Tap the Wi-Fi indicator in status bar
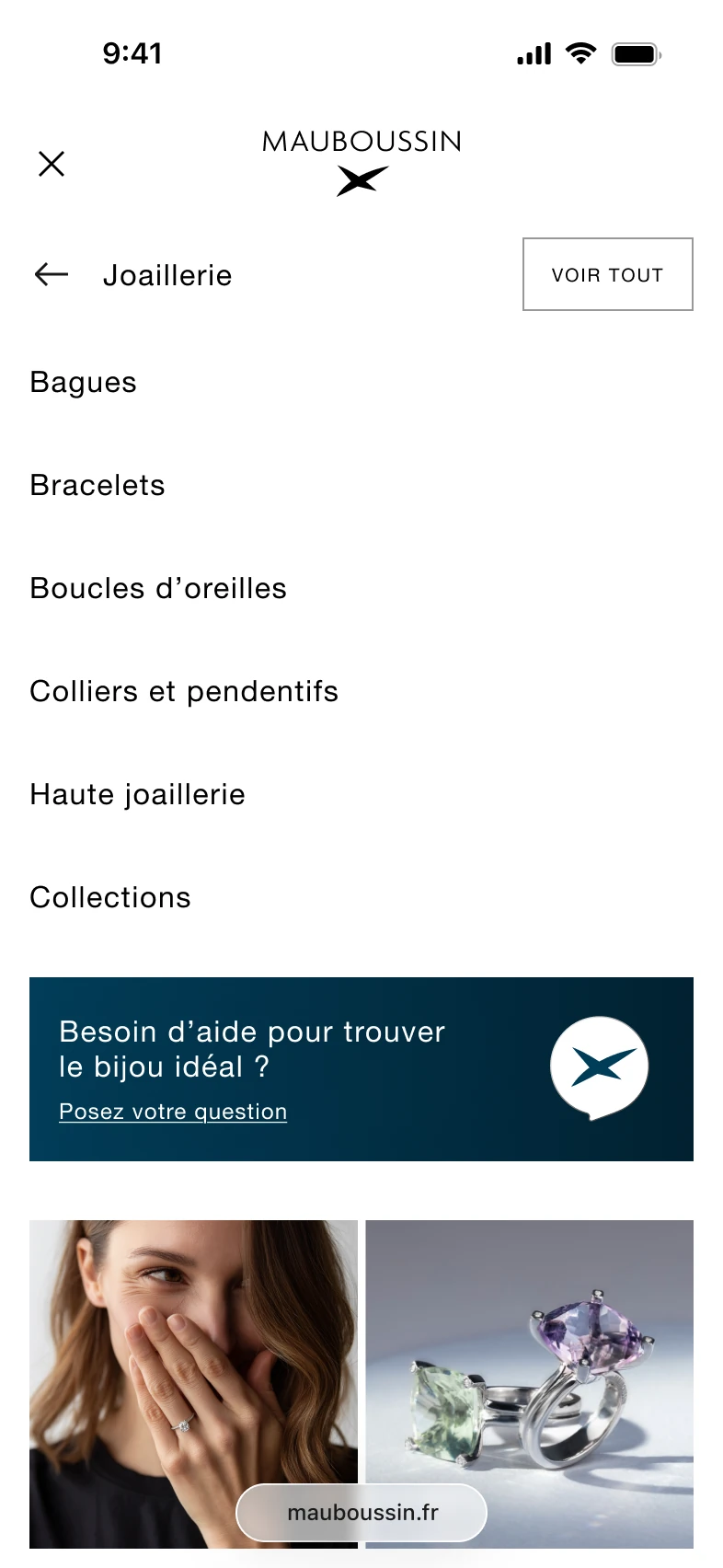 pos(580,53)
